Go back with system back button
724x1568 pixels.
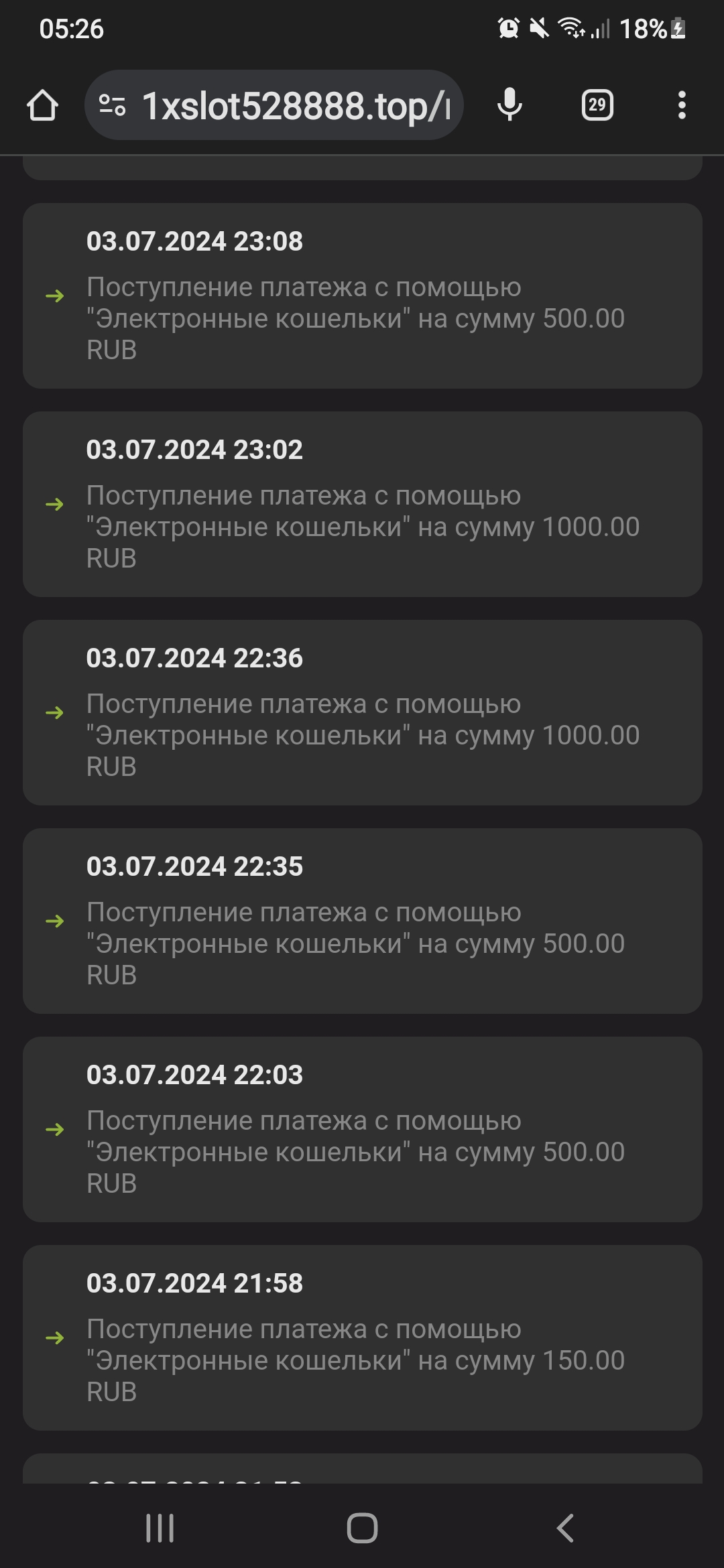tap(565, 1528)
